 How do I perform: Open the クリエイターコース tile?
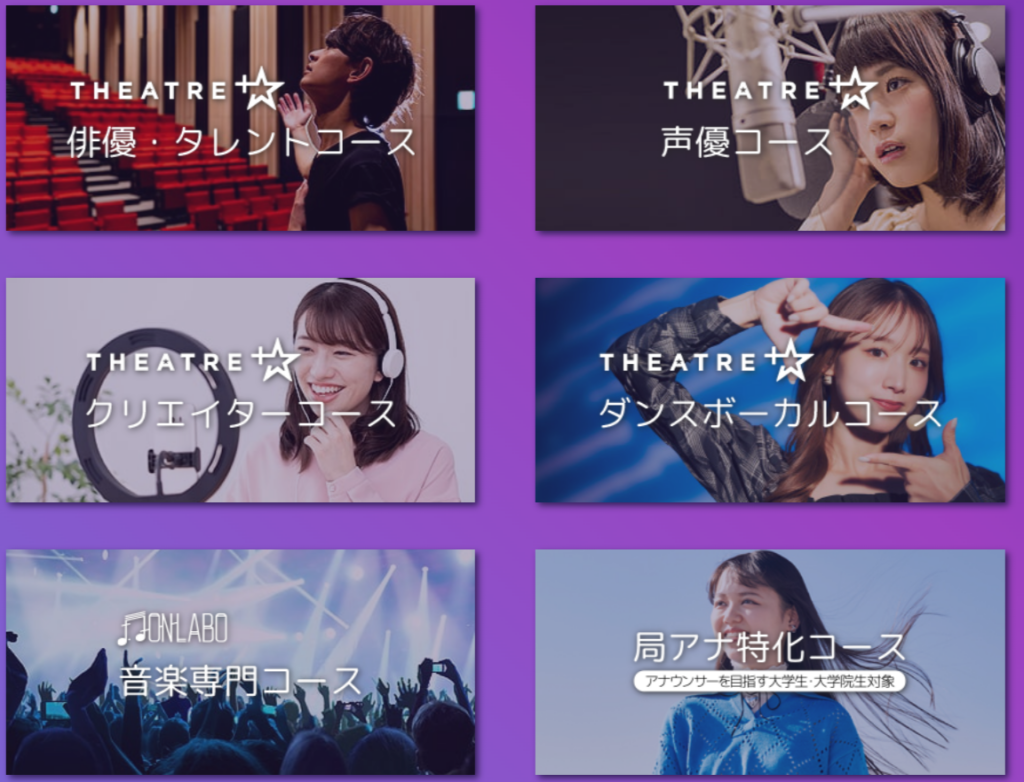point(240,390)
